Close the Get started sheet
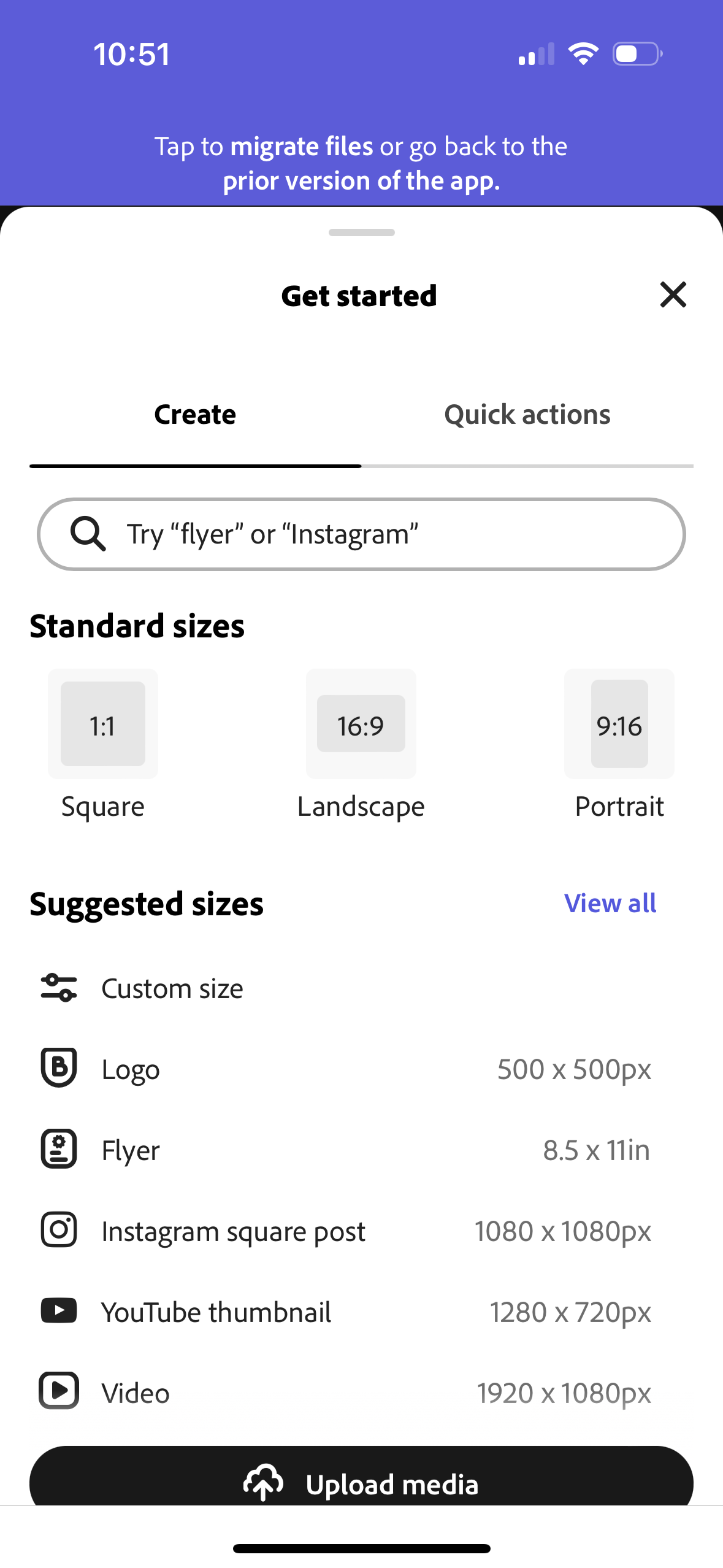Screen dimensions: 723x1568 (x=673, y=295)
